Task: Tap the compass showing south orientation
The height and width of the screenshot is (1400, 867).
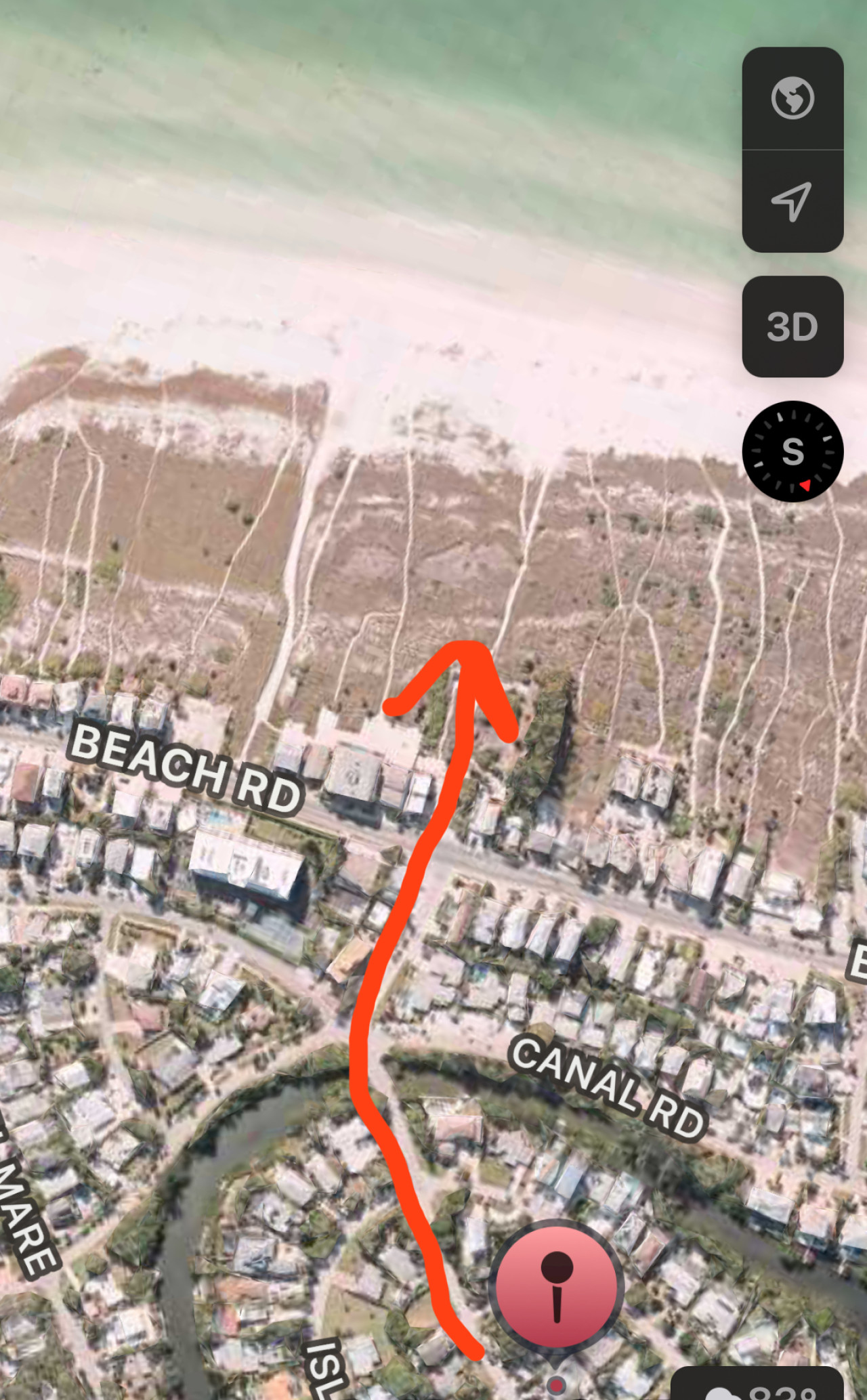Action: click(795, 452)
